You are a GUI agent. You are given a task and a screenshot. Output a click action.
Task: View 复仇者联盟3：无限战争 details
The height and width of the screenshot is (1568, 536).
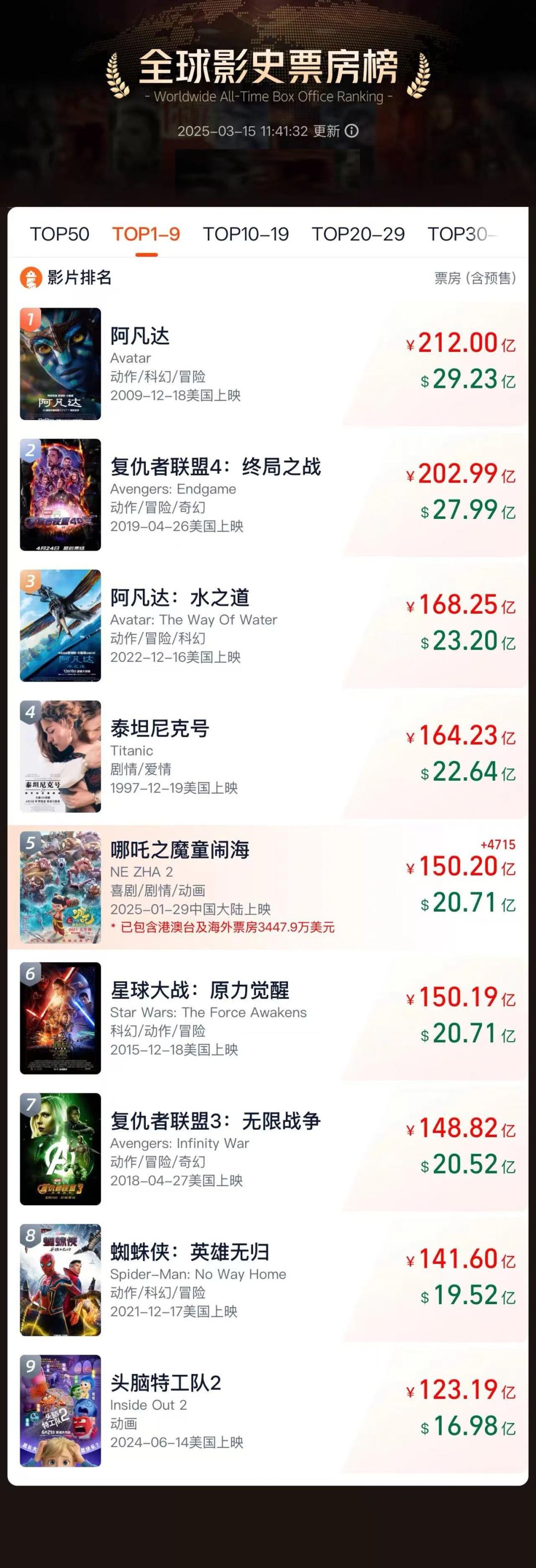click(268, 1149)
